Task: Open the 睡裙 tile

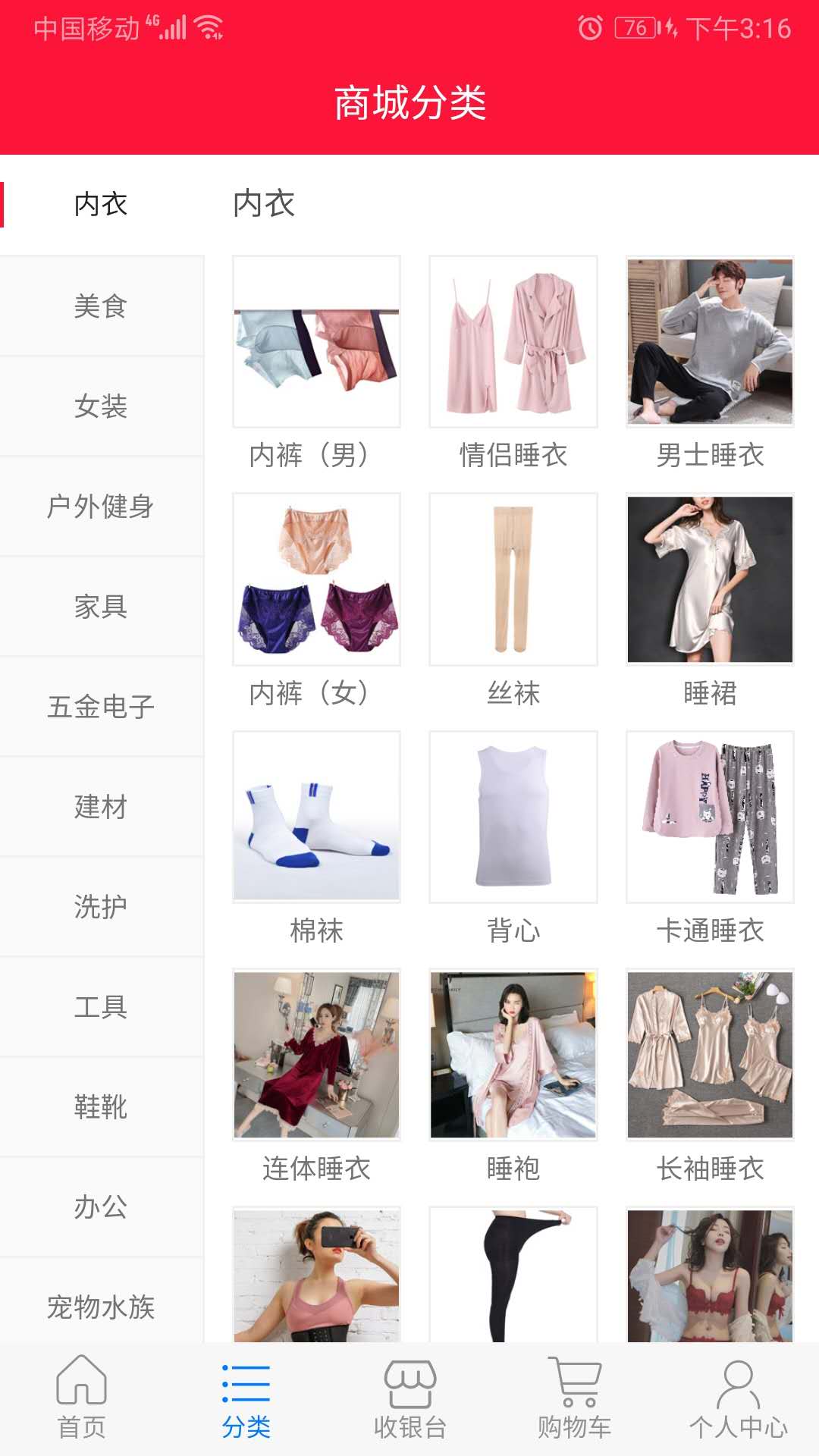Action: [710, 601]
